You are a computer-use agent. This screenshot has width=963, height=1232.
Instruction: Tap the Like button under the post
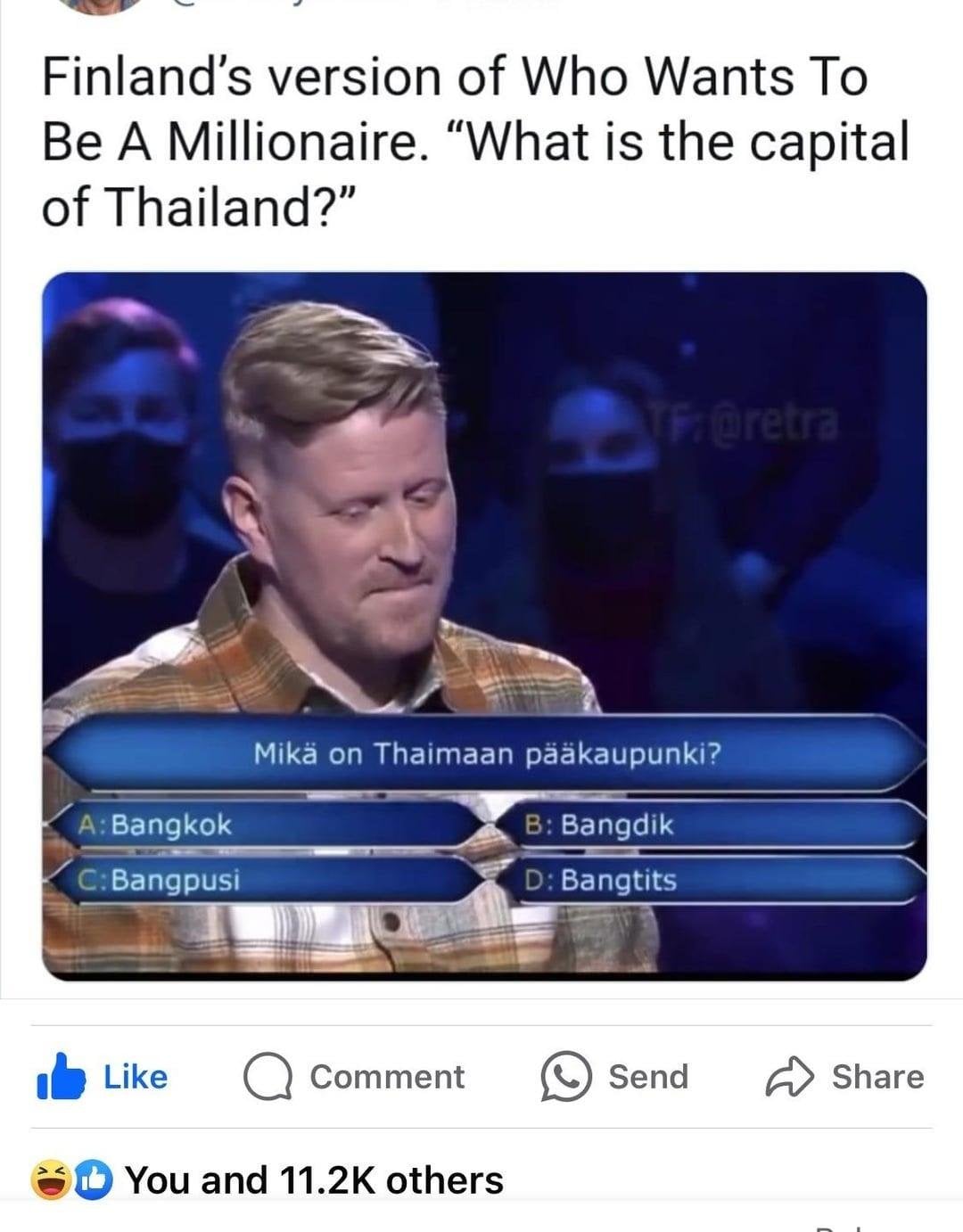(103, 1077)
